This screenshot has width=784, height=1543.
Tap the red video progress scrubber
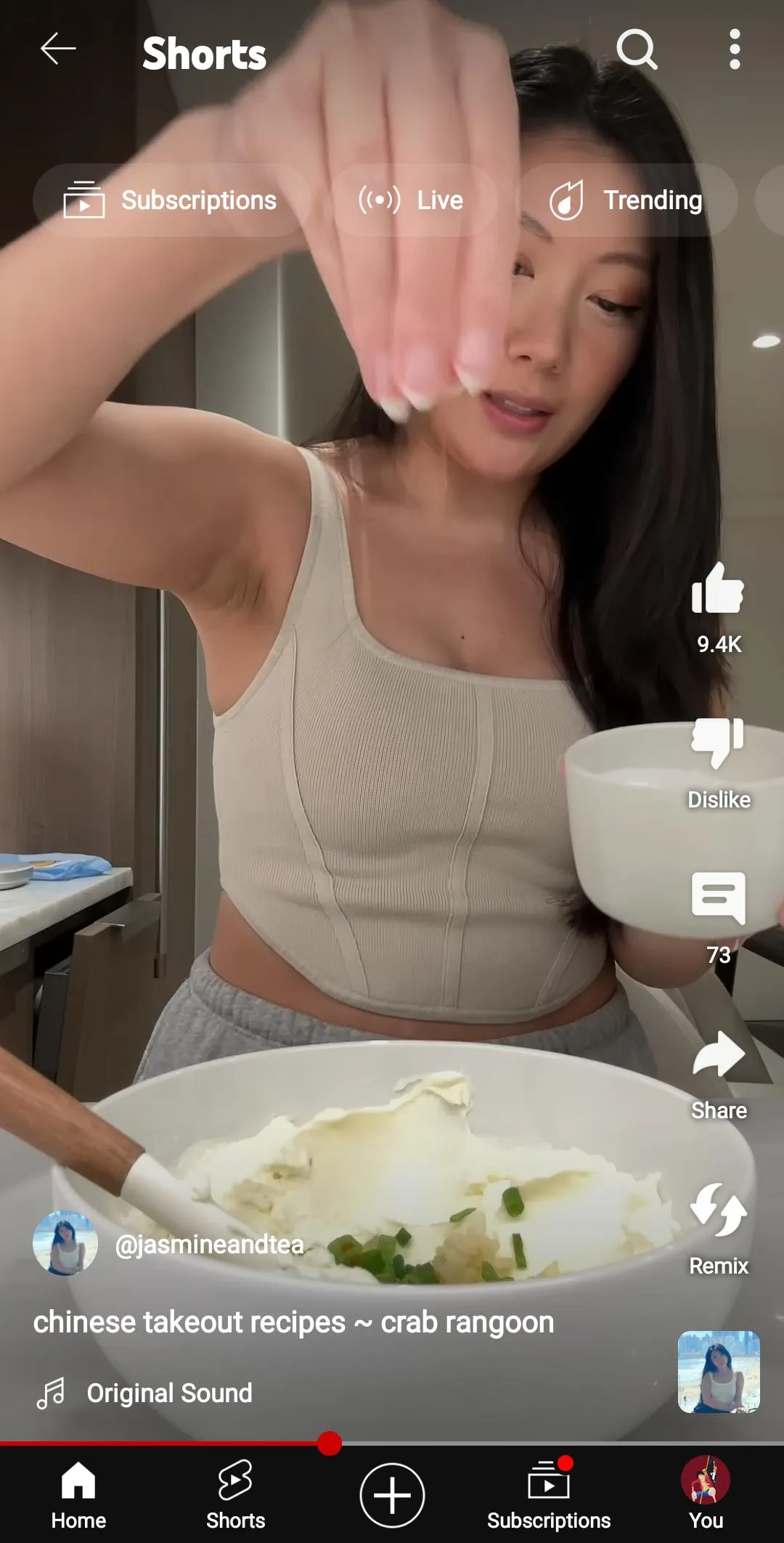pos(330,1444)
